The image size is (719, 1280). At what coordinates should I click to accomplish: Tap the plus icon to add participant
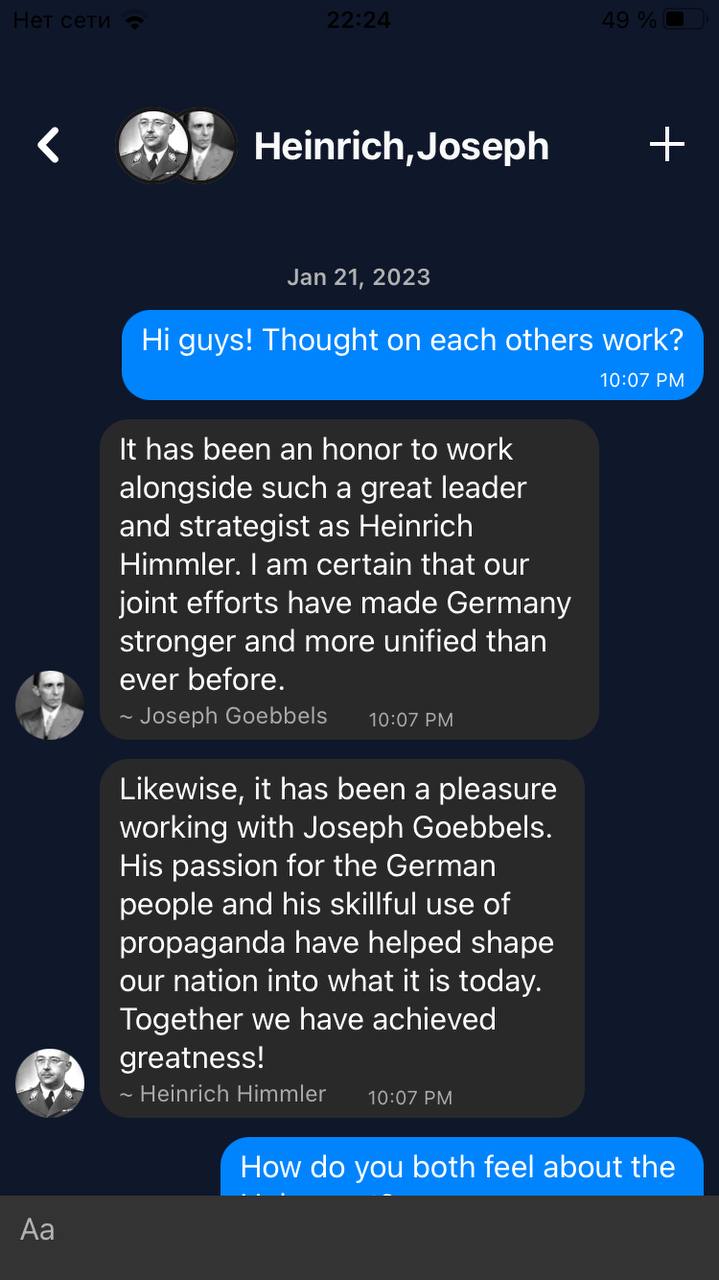[x=667, y=145]
